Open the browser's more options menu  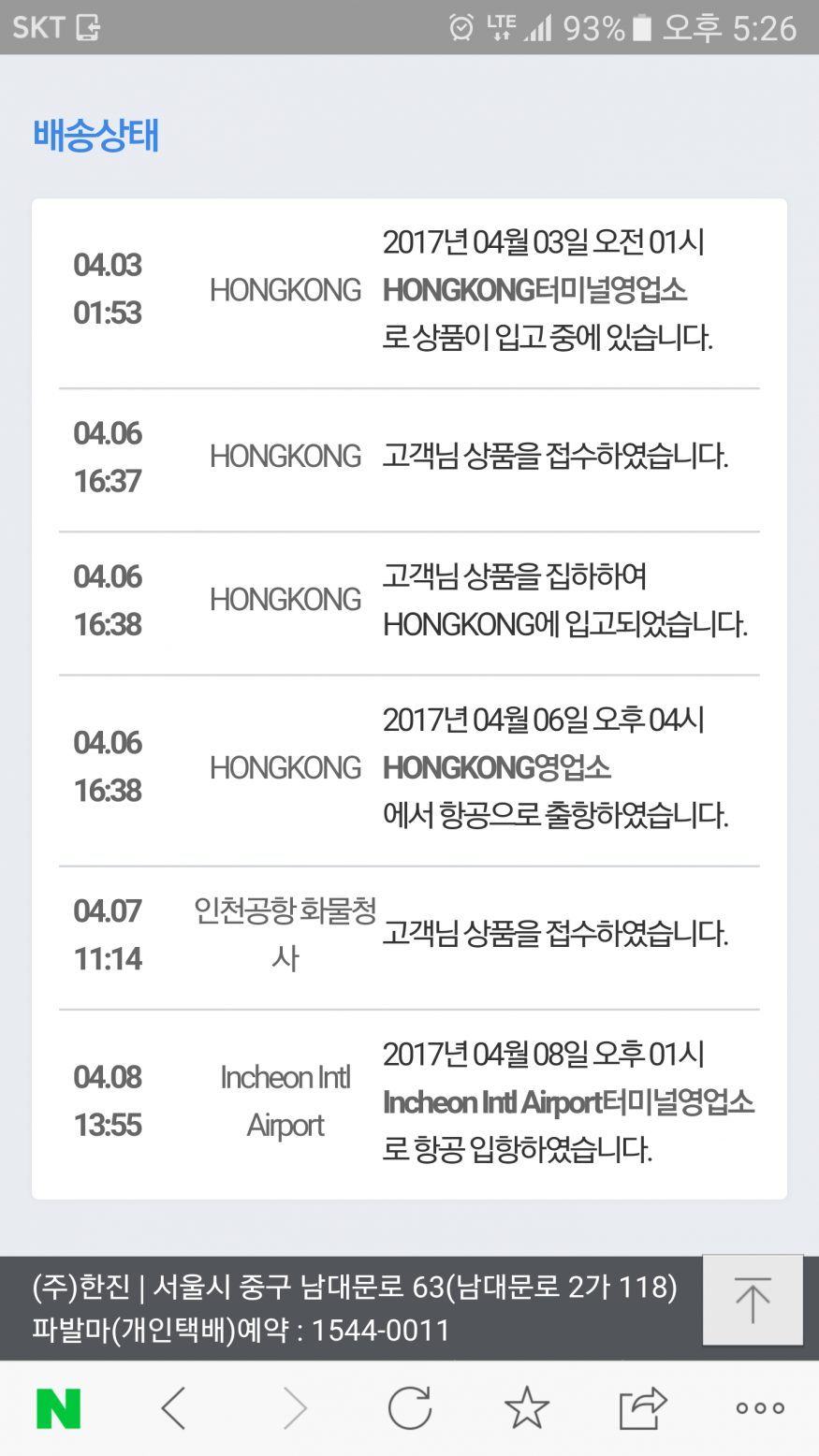click(760, 1408)
